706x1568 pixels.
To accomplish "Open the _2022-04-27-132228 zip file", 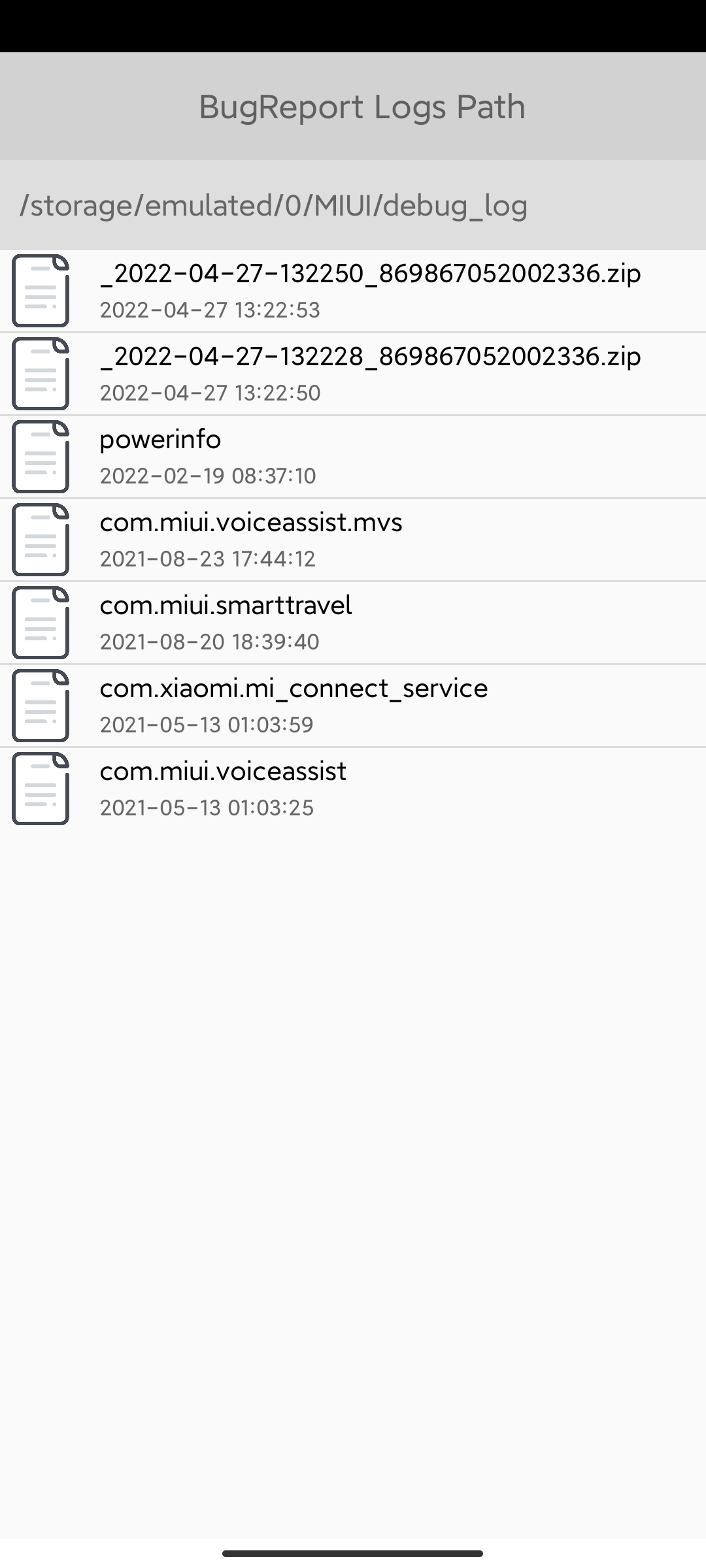I will pos(353,374).
